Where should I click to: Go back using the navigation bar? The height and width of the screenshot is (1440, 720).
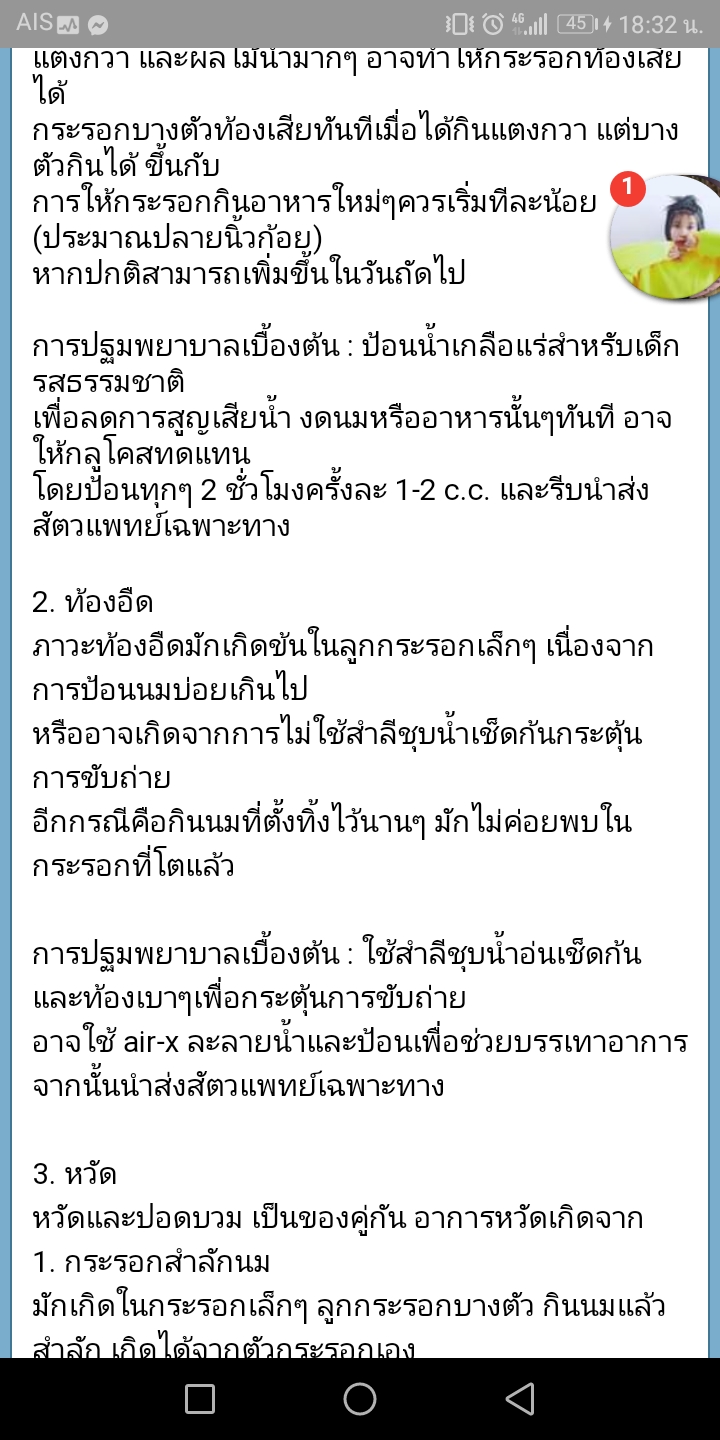pyautogui.click(x=519, y=1399)
